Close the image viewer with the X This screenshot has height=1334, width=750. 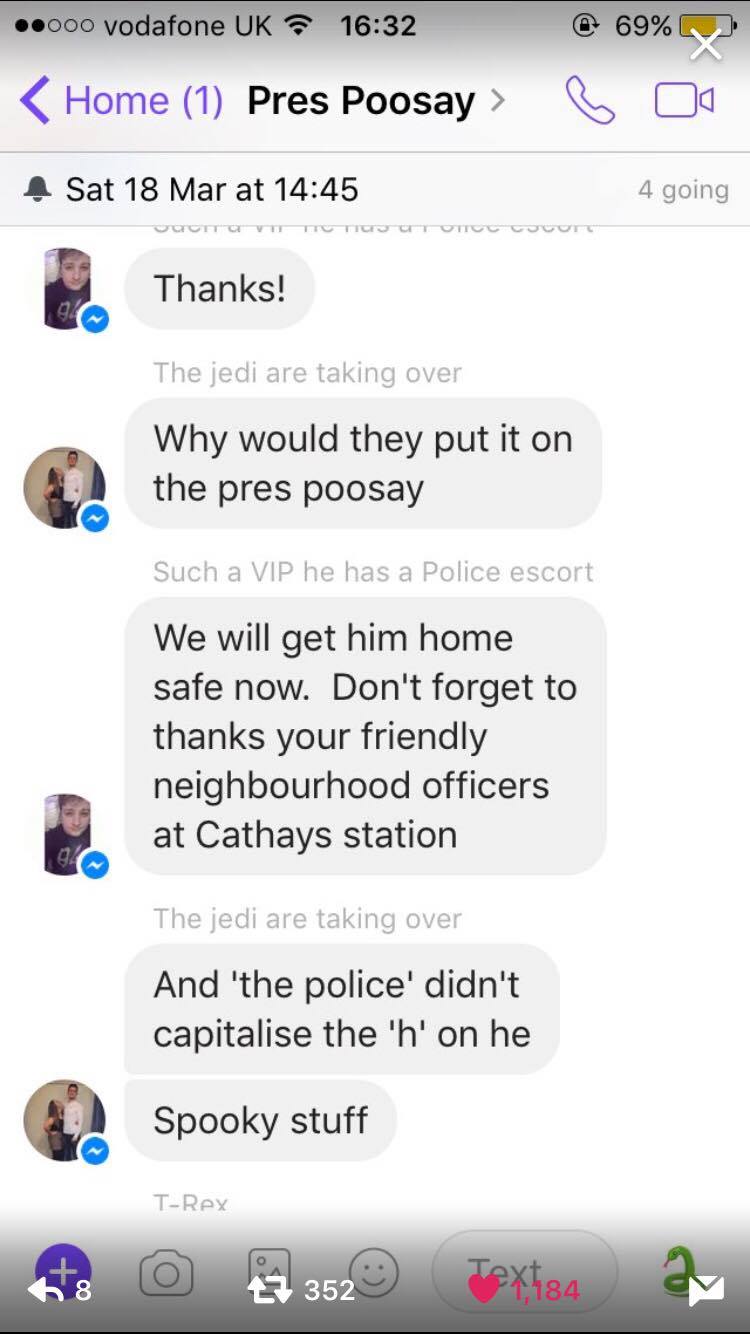tap(706, 45)
